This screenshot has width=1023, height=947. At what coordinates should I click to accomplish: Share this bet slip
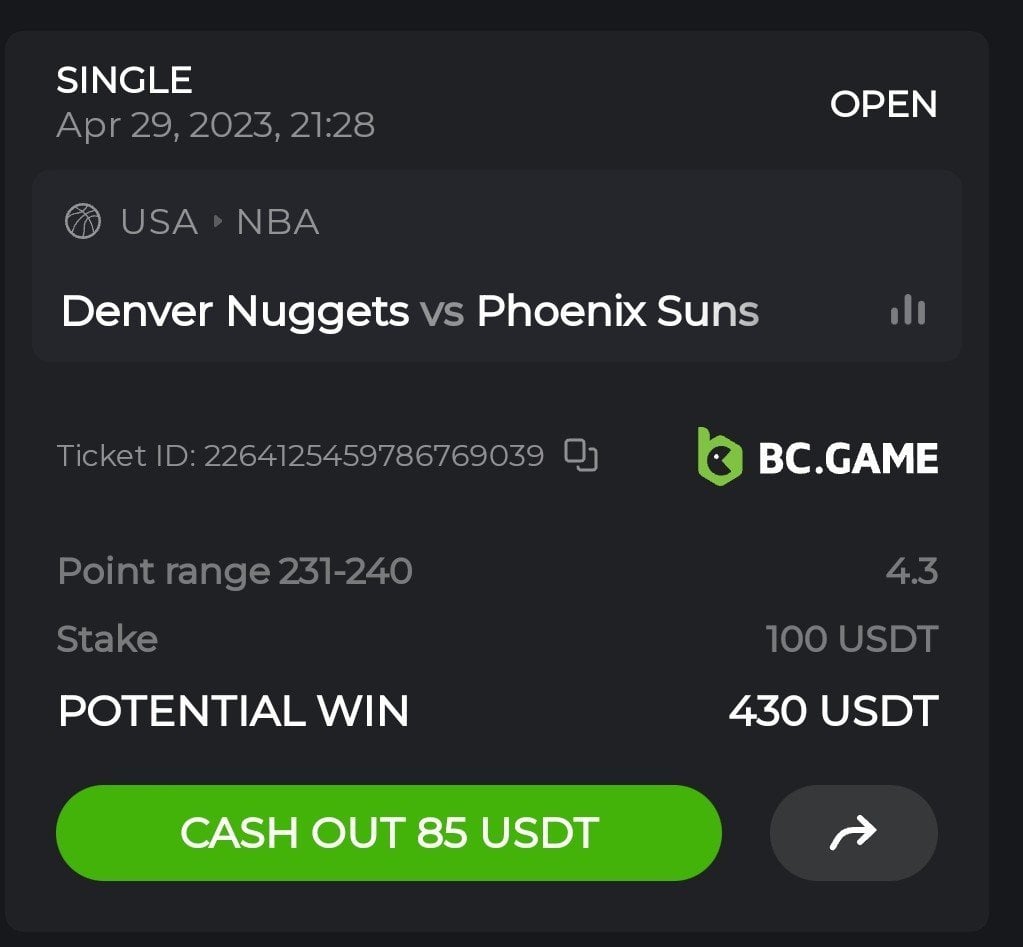tap(853, 833)
